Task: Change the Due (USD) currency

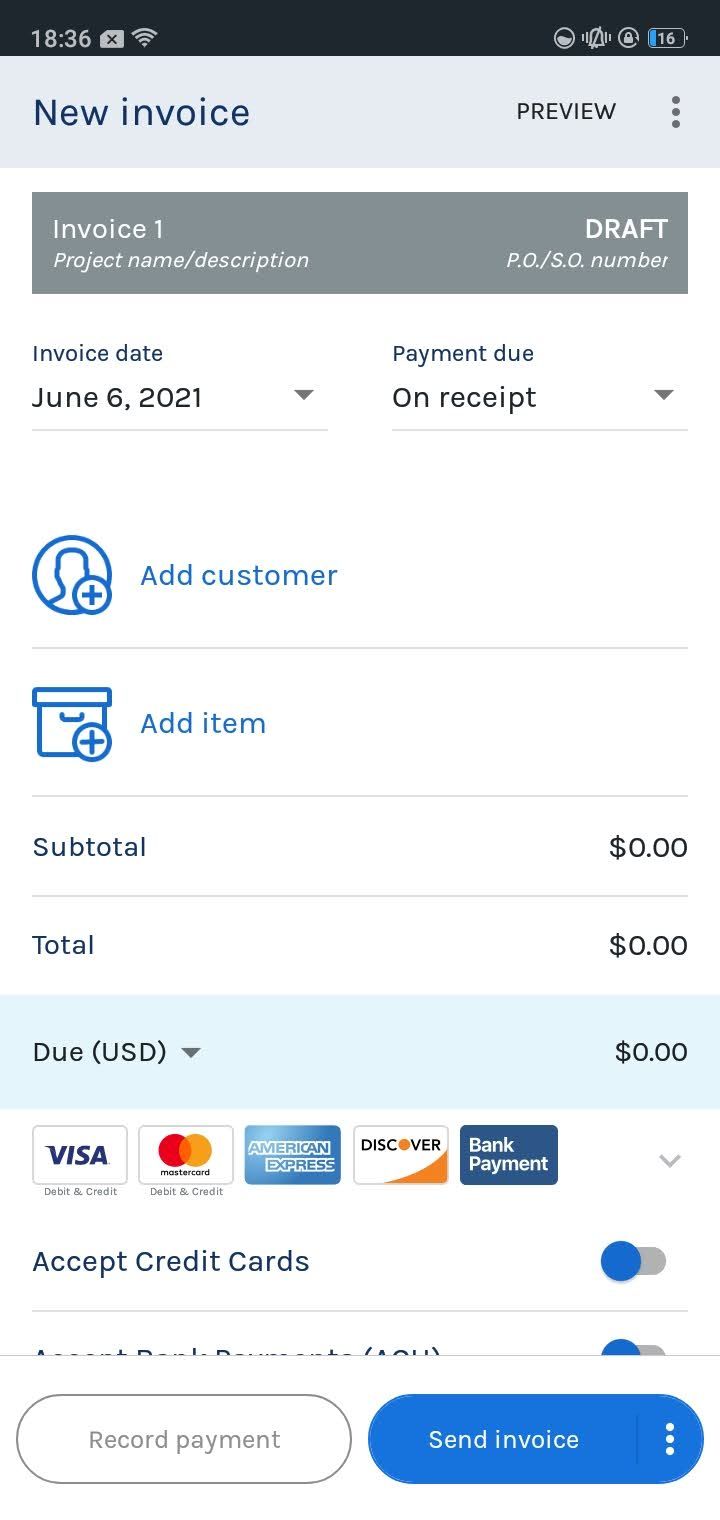Action: pyautogui.click(x=118, y=1052)
